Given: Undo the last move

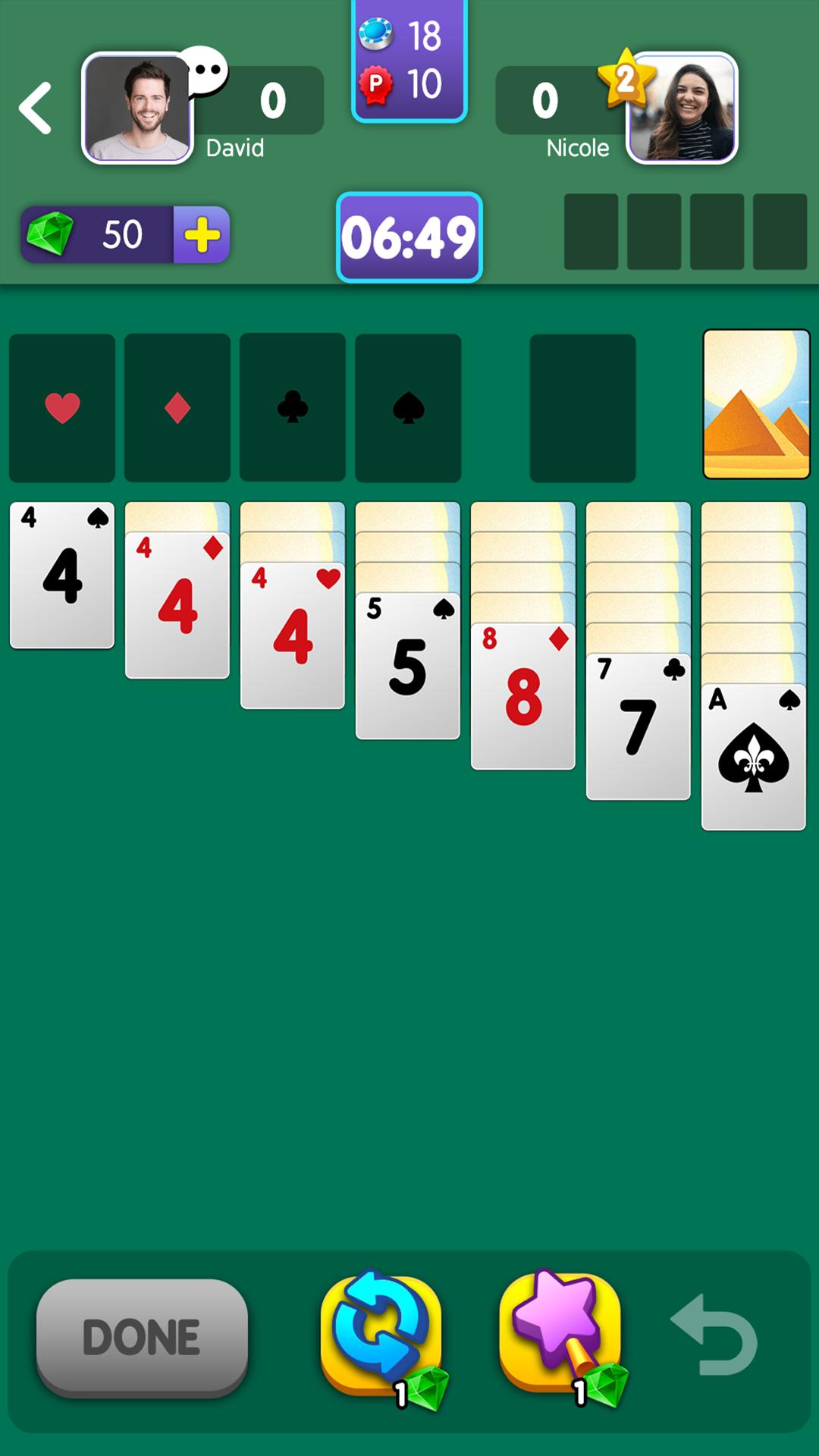Looking at the screenshot, I should pyautogui.click(x=714, y=1335).
